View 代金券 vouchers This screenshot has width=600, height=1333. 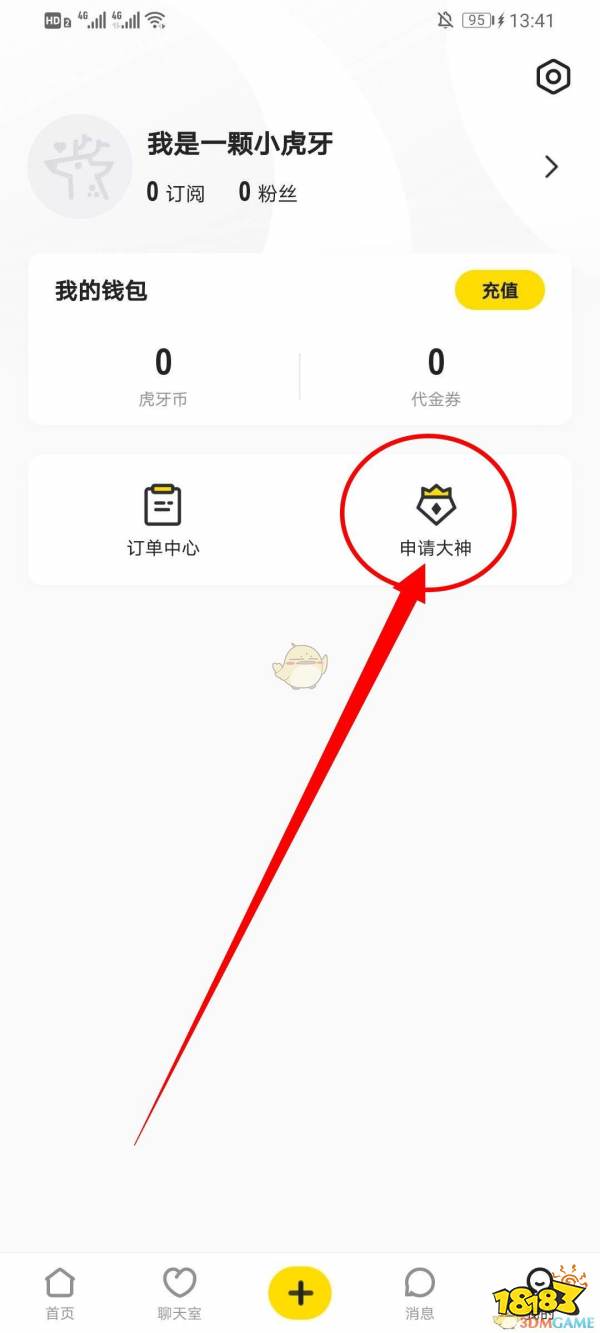tap(436, 375)
